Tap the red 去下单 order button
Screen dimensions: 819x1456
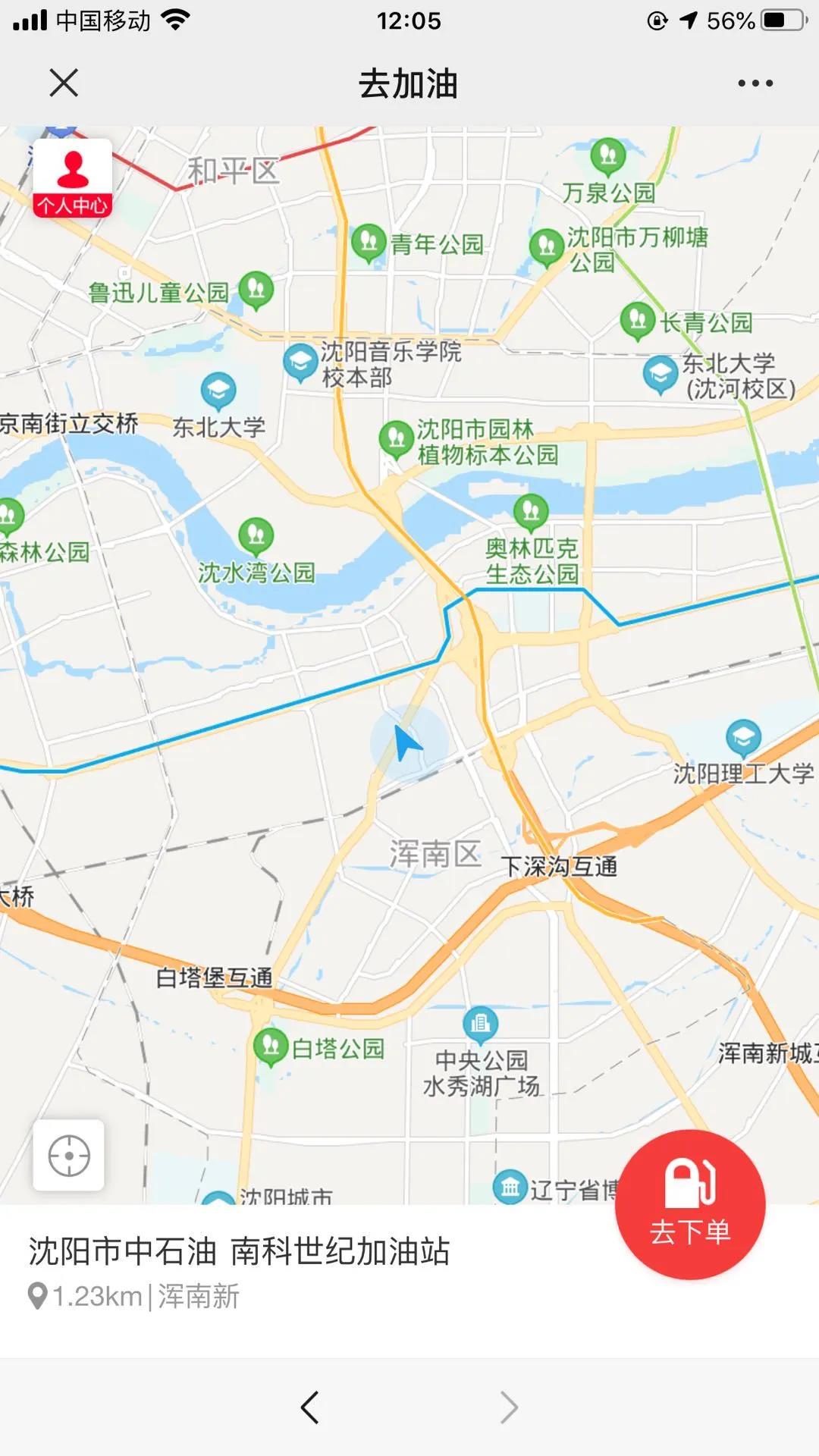(x=690, y=1204)
